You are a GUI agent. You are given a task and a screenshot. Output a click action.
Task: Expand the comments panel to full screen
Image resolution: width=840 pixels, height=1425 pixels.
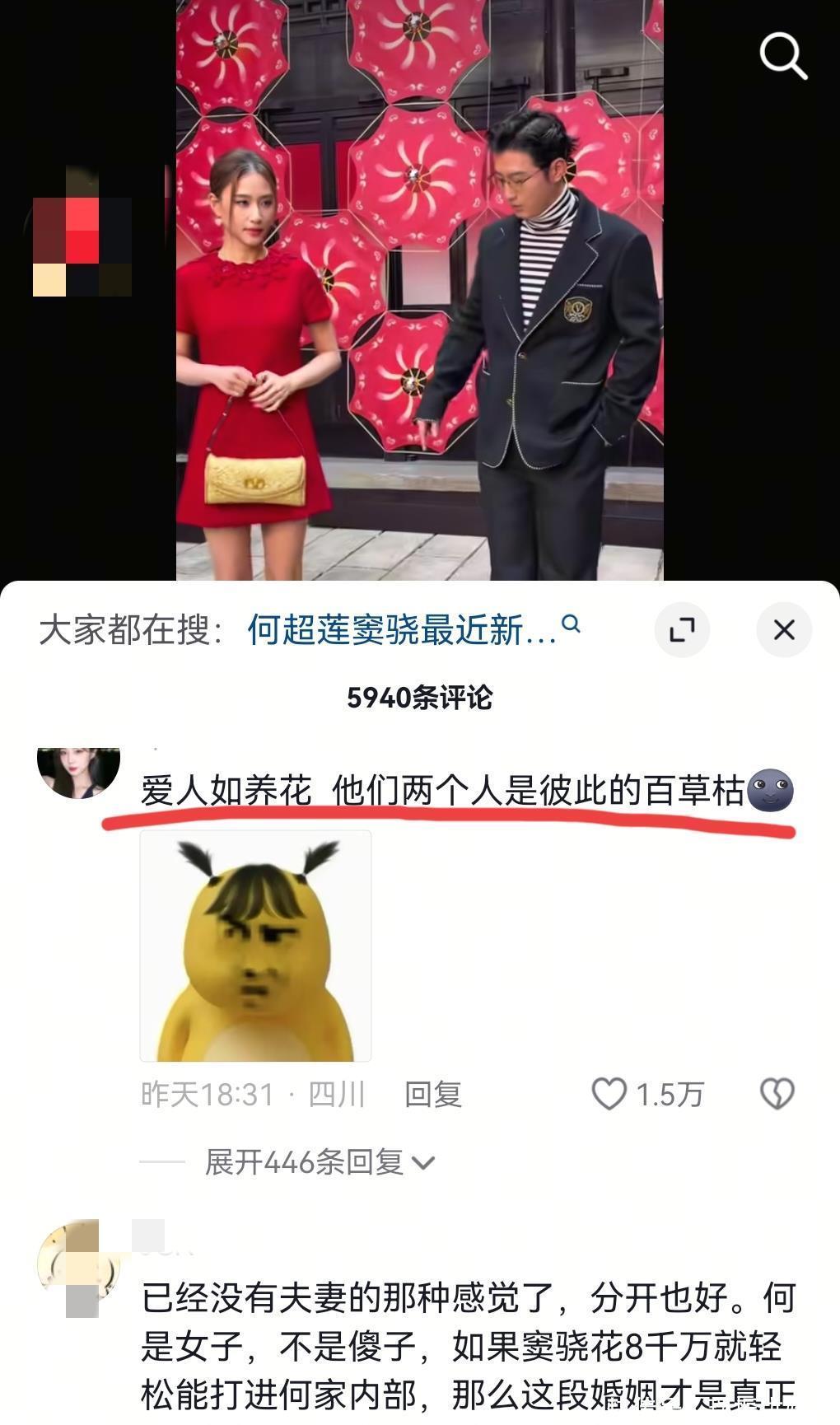682,630
